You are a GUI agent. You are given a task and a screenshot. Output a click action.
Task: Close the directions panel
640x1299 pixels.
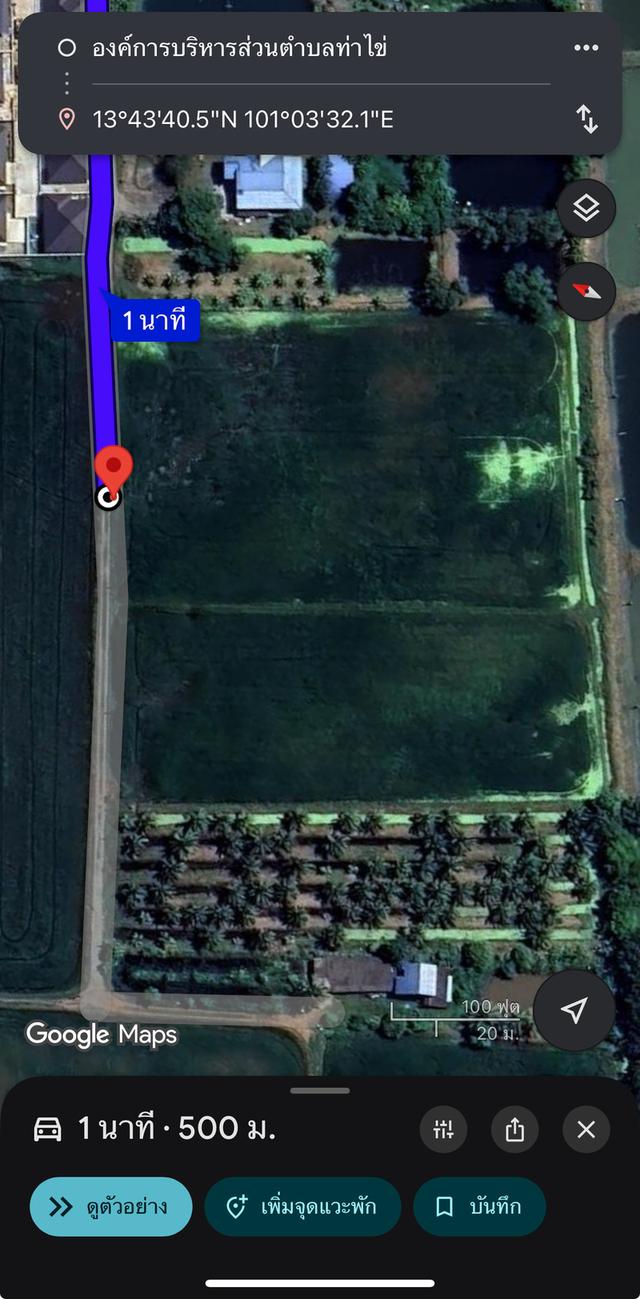click(586, 1130)
